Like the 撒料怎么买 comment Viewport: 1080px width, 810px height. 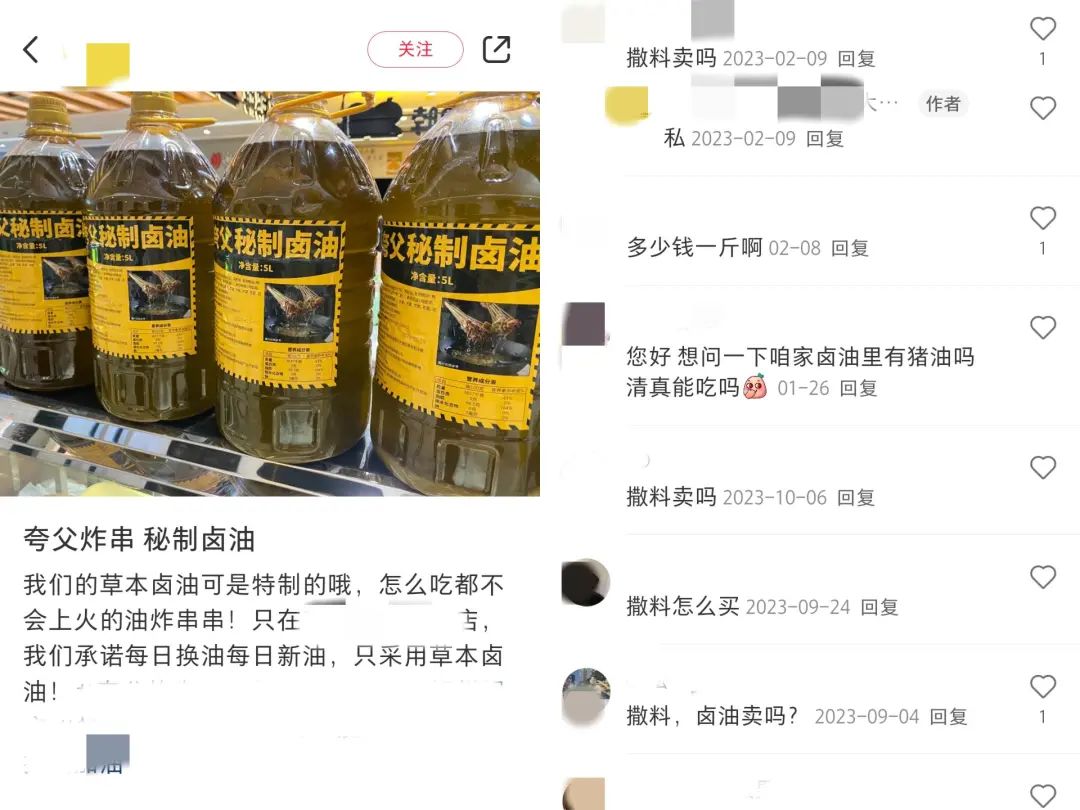[x=1042, y=577]
